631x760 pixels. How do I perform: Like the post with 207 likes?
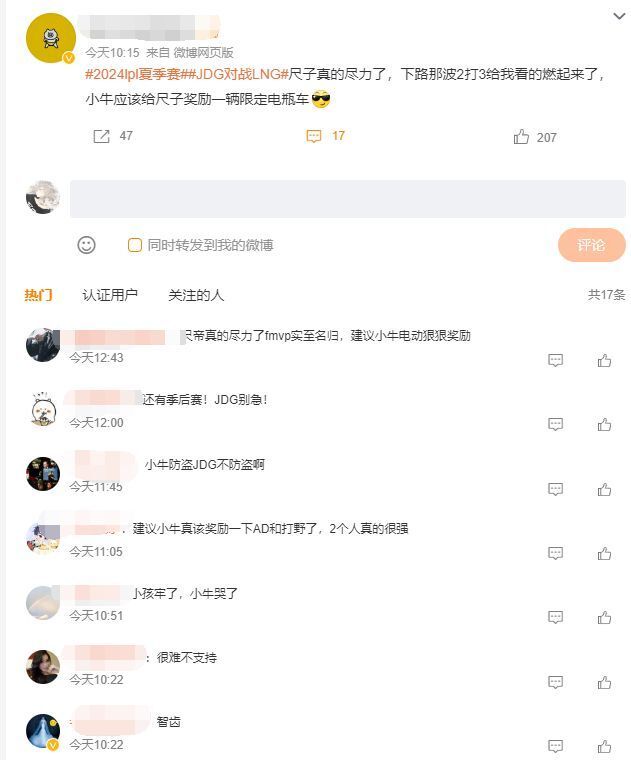[534, 137]
